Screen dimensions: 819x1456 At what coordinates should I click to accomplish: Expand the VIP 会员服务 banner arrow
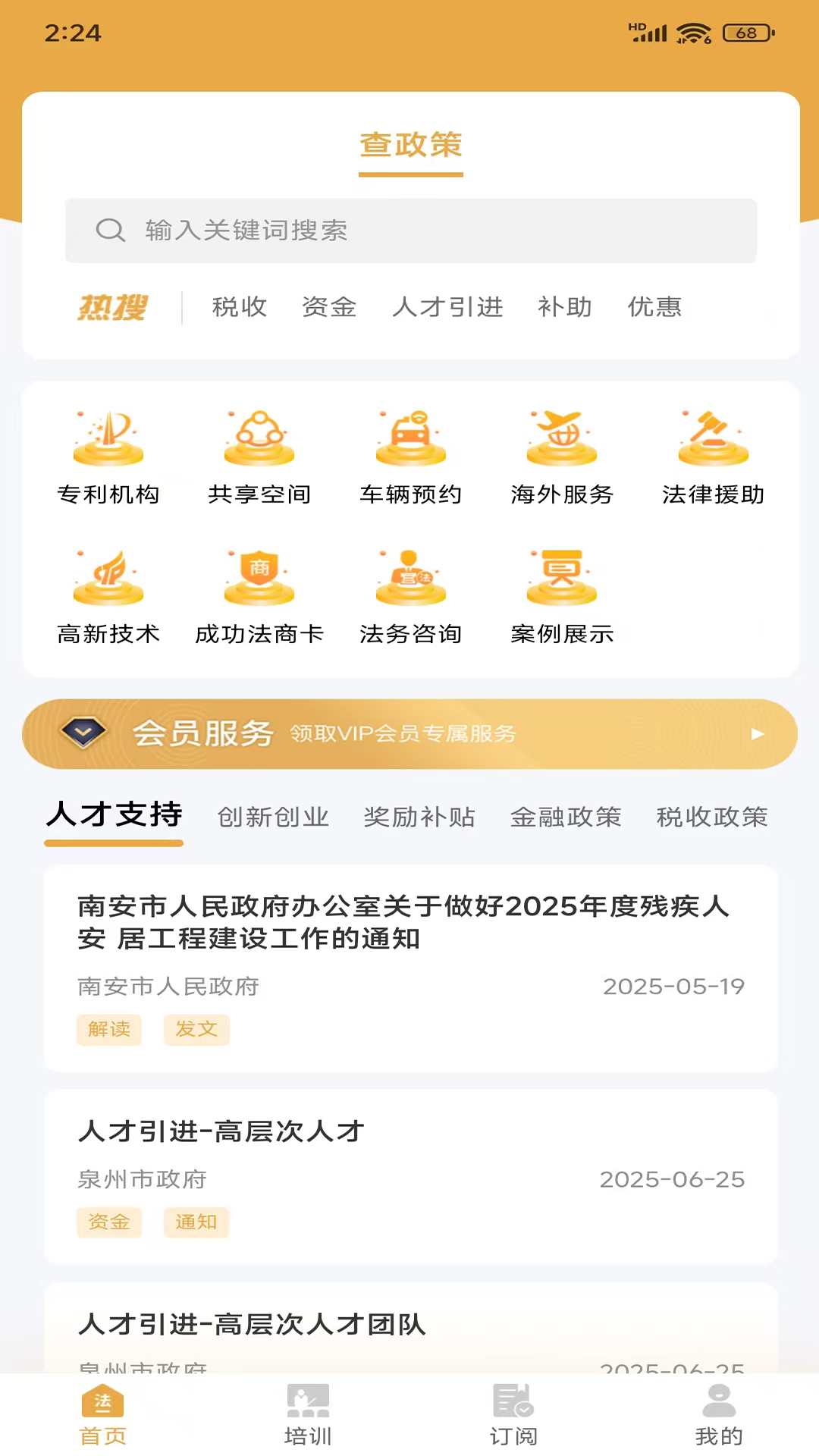point(756,734)
